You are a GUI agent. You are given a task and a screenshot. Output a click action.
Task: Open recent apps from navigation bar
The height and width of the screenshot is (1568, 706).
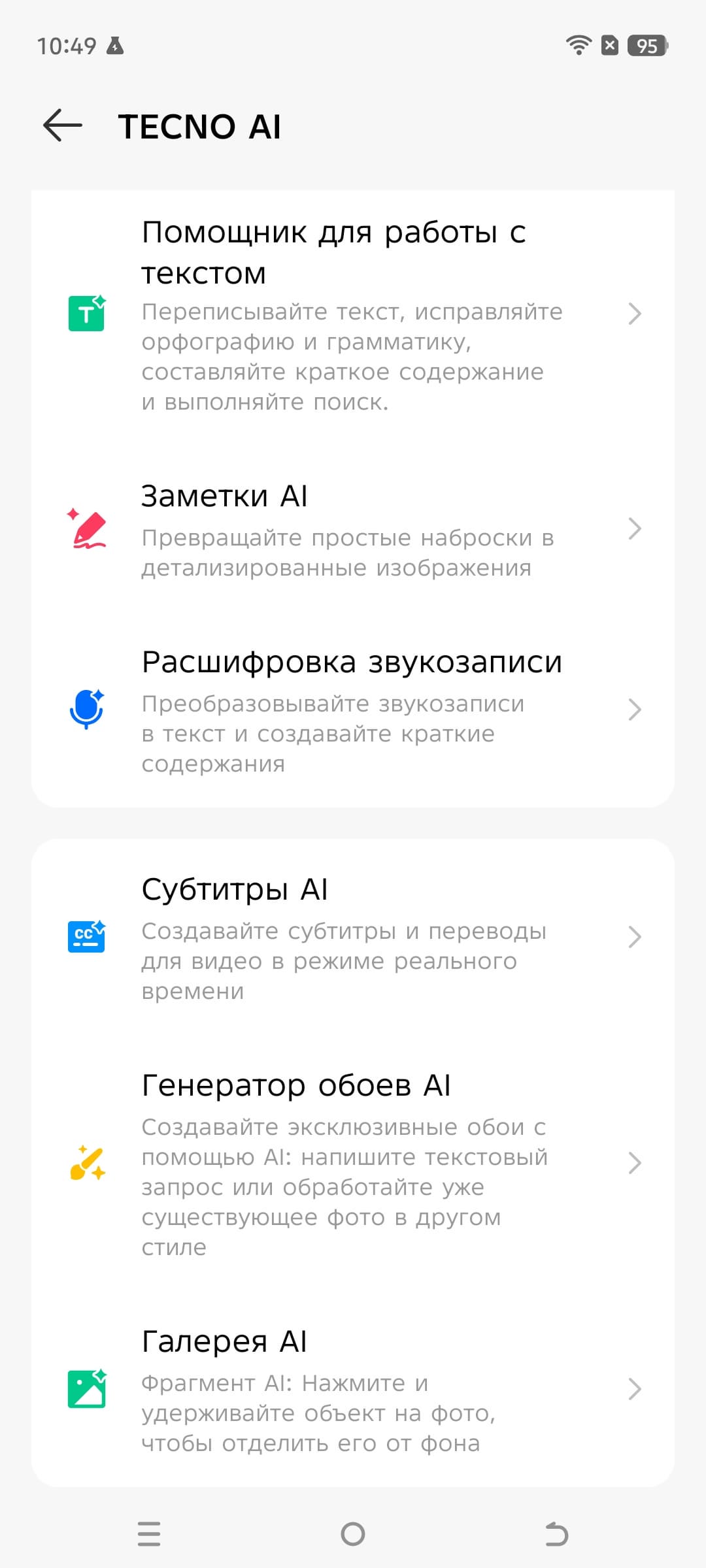point(149,1534)
